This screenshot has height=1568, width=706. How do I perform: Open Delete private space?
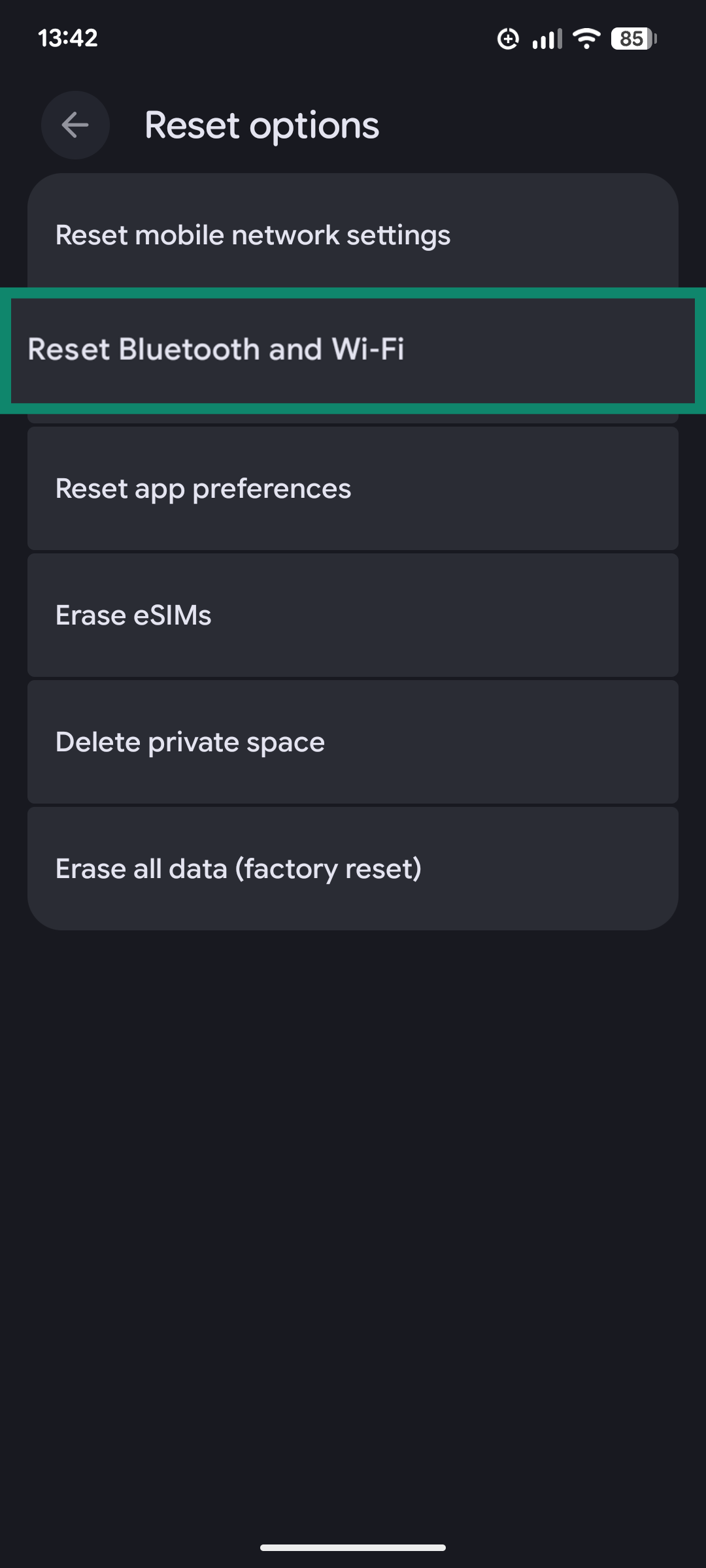tap(353, 742)
